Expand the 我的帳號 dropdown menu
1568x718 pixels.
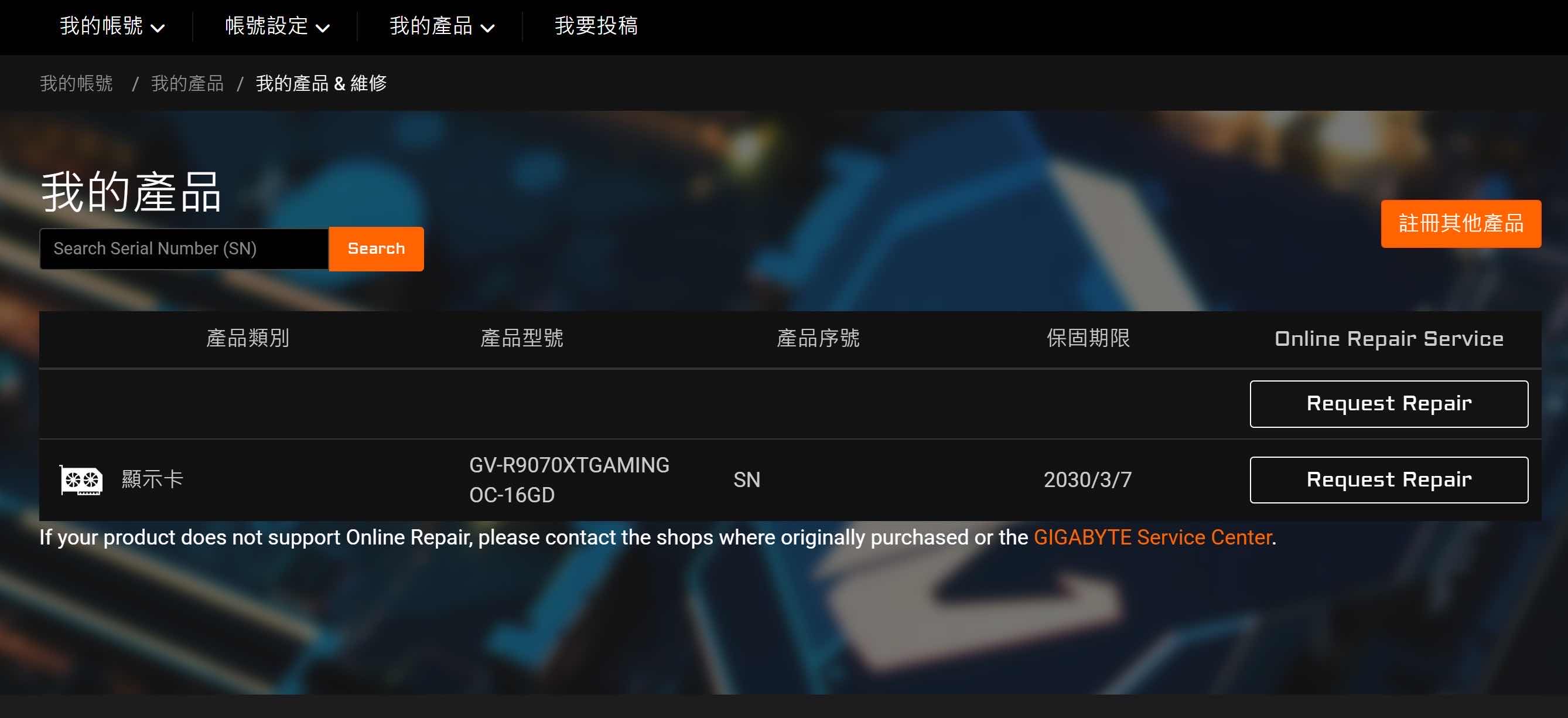click(112, 26)
